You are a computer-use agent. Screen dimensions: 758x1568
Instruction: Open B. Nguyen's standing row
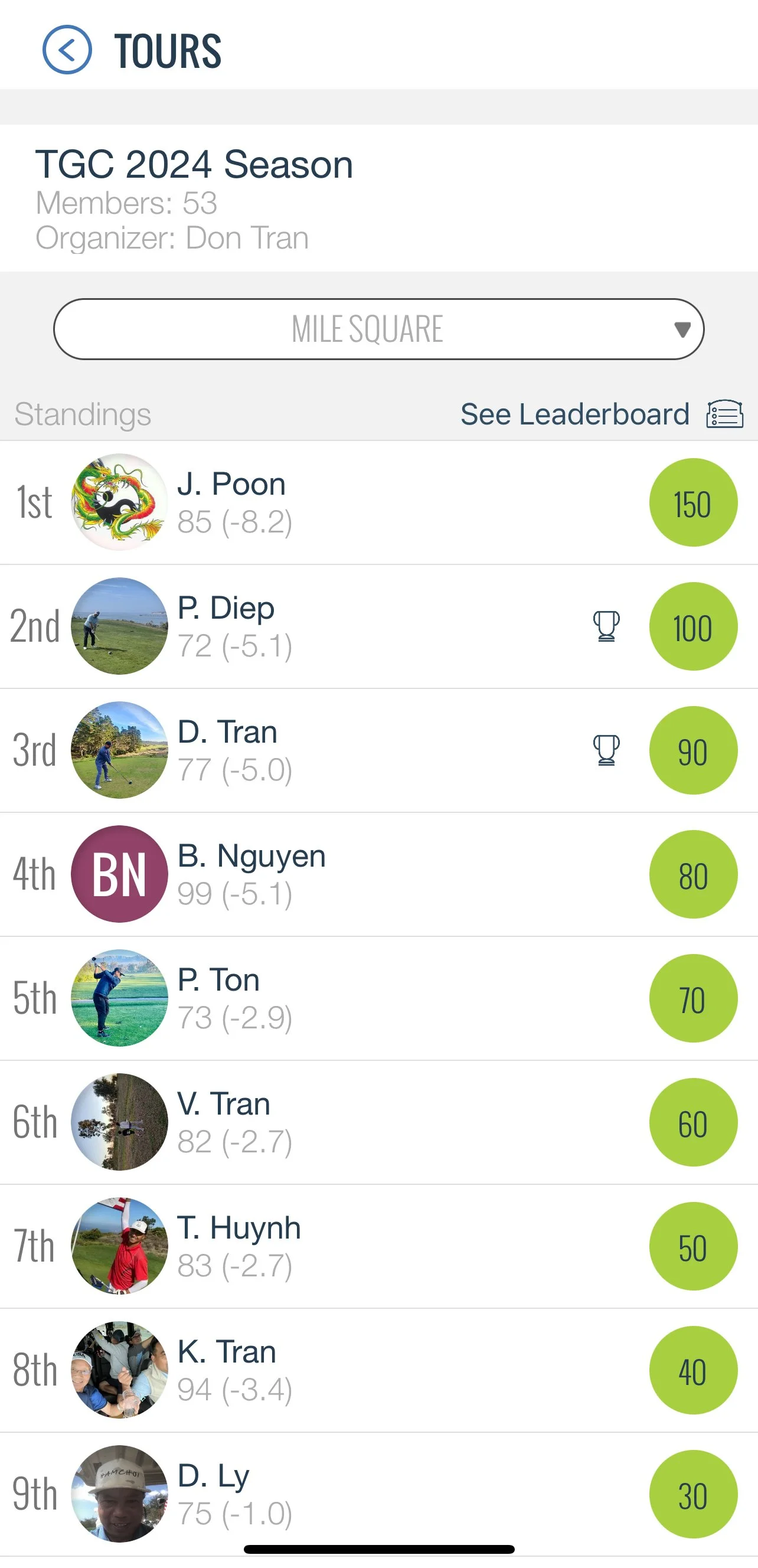378,875
